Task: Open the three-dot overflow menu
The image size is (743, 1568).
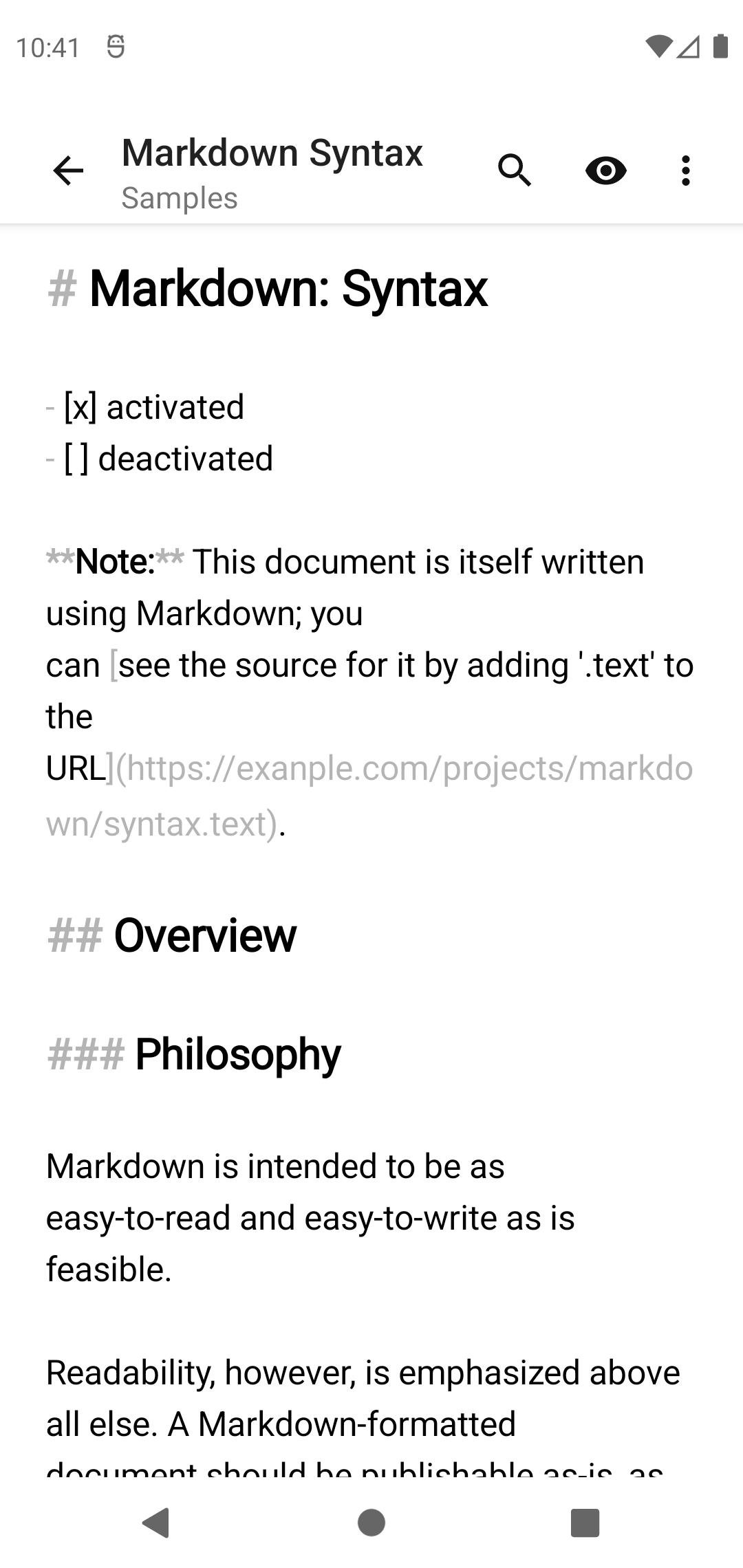Action: (x=685, y=171)
